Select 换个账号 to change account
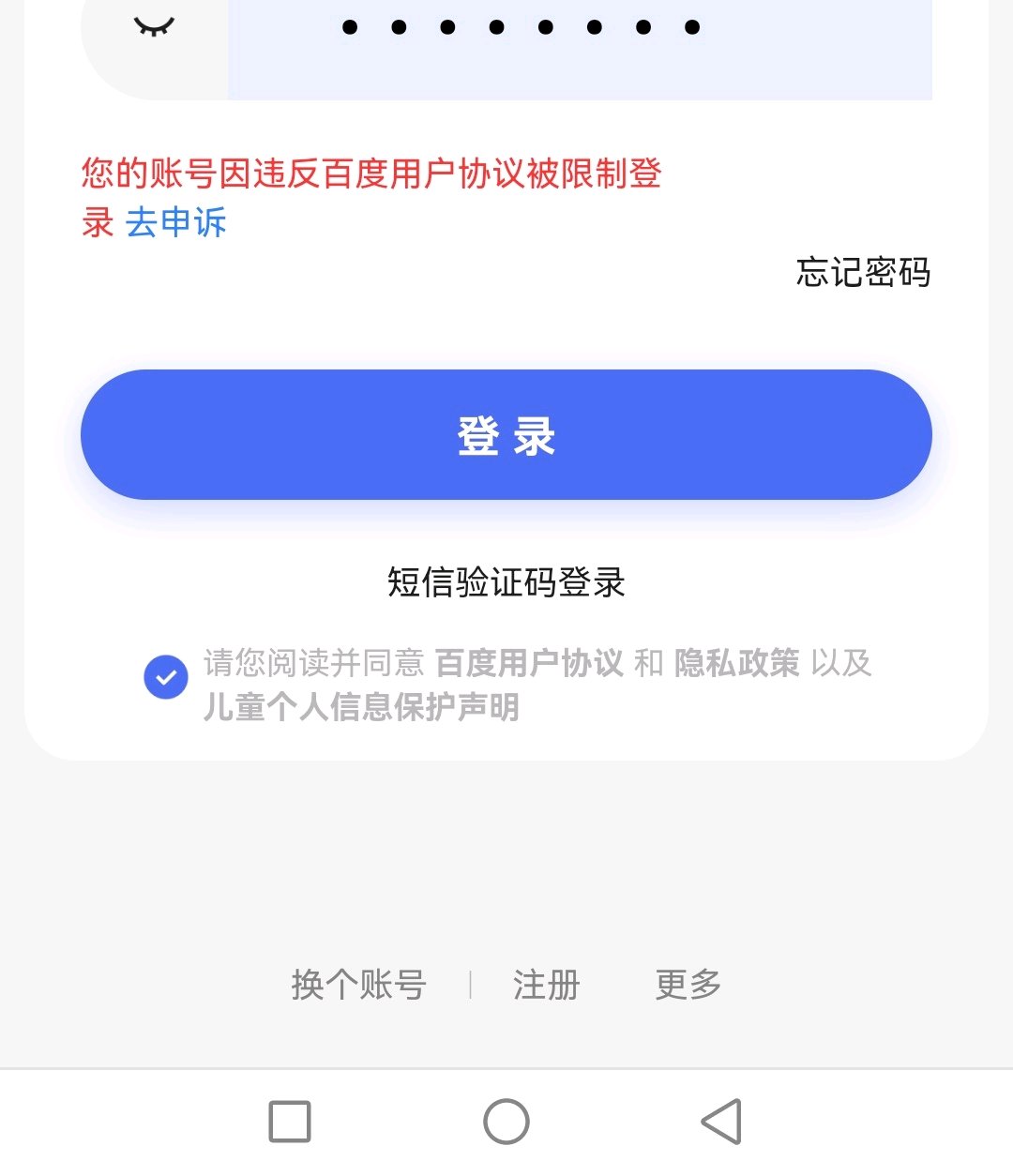The width and height of the screenshot is (1013, 1176). [x=358, y=985]
